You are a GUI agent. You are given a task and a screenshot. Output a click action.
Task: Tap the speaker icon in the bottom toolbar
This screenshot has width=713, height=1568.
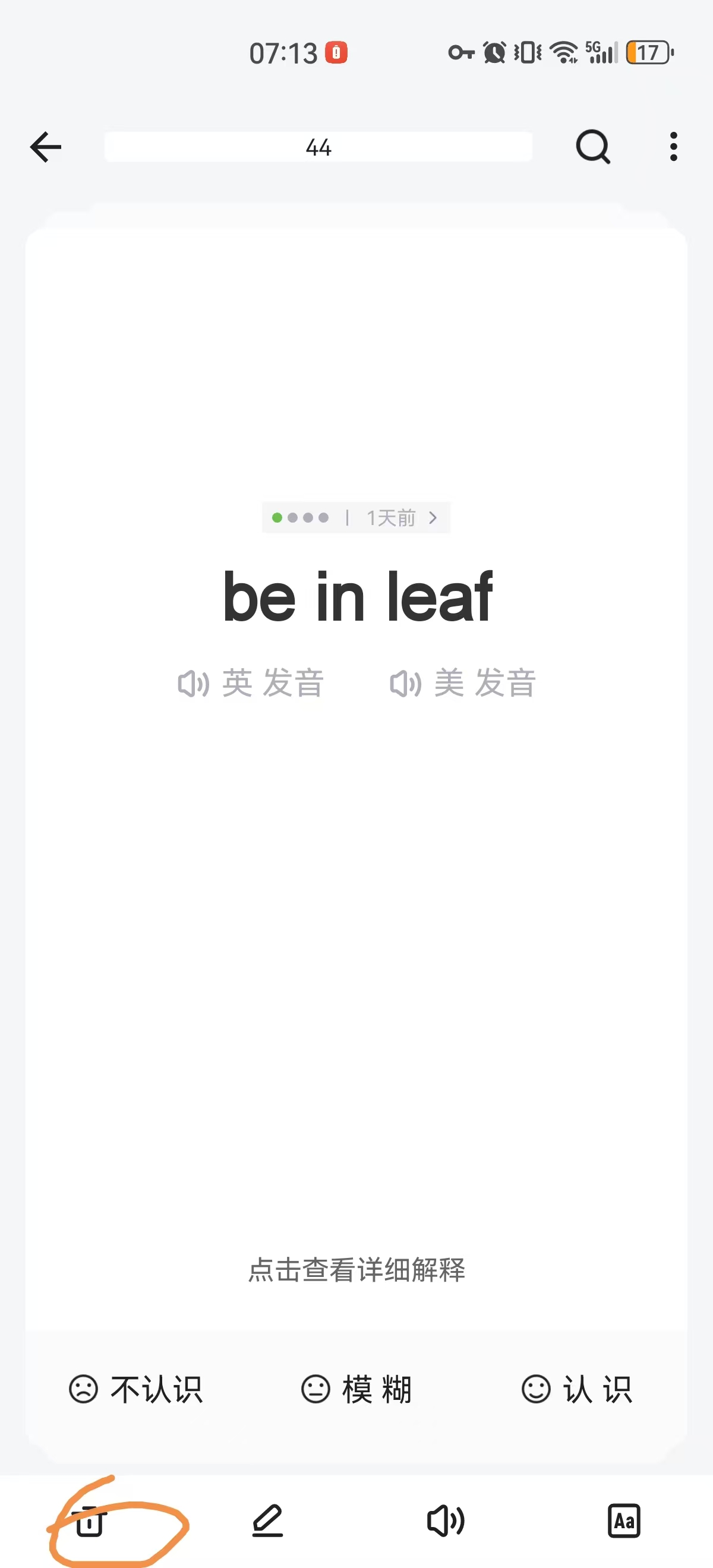(x=446, y=1520)
